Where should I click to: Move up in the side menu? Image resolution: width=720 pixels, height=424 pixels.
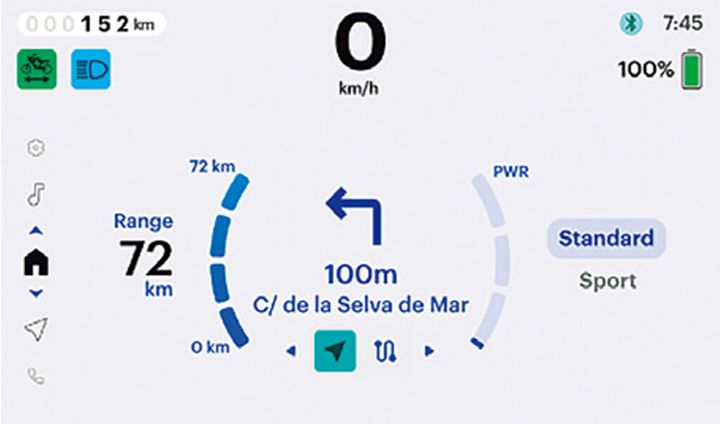click(x=36, y=230)
